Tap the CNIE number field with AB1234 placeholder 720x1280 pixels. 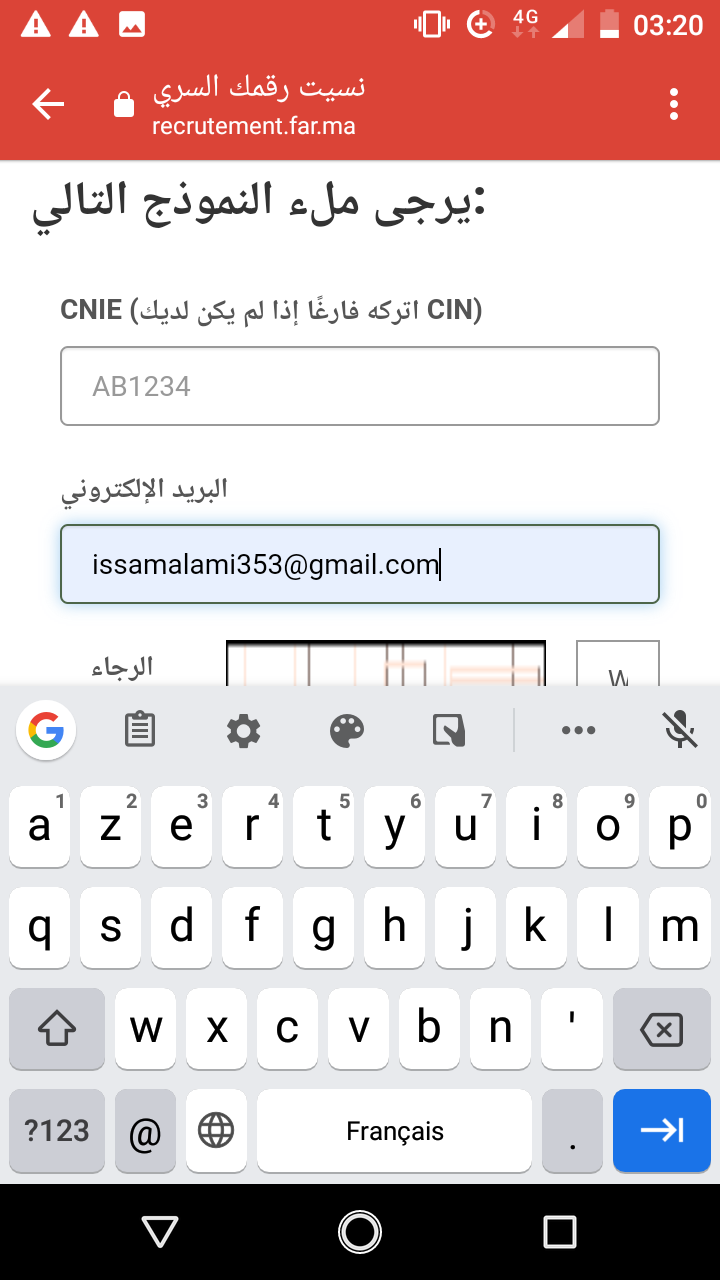(x=360, y=386)
